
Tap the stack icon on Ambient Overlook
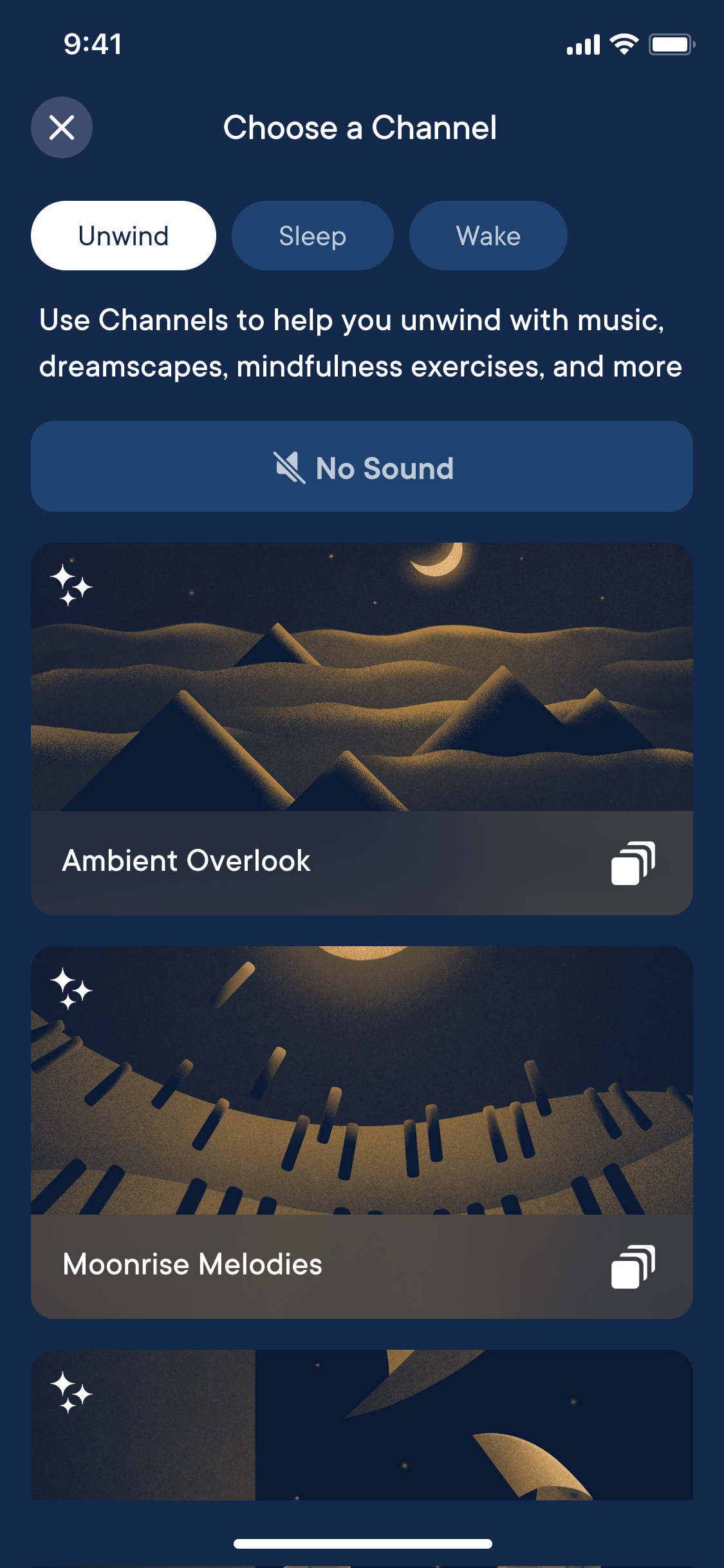633,863
